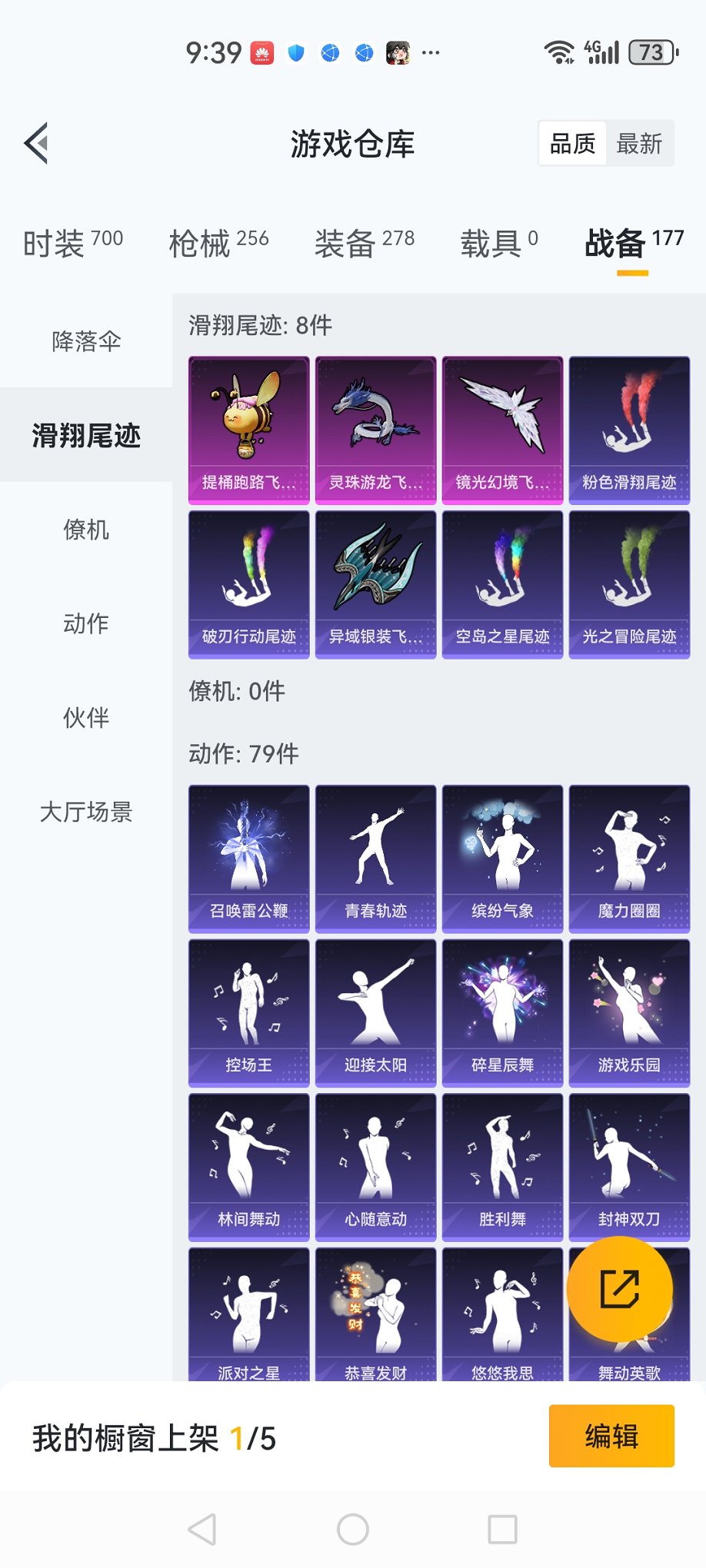Select the 镜光幻境飞 wings trail icon

501,428
